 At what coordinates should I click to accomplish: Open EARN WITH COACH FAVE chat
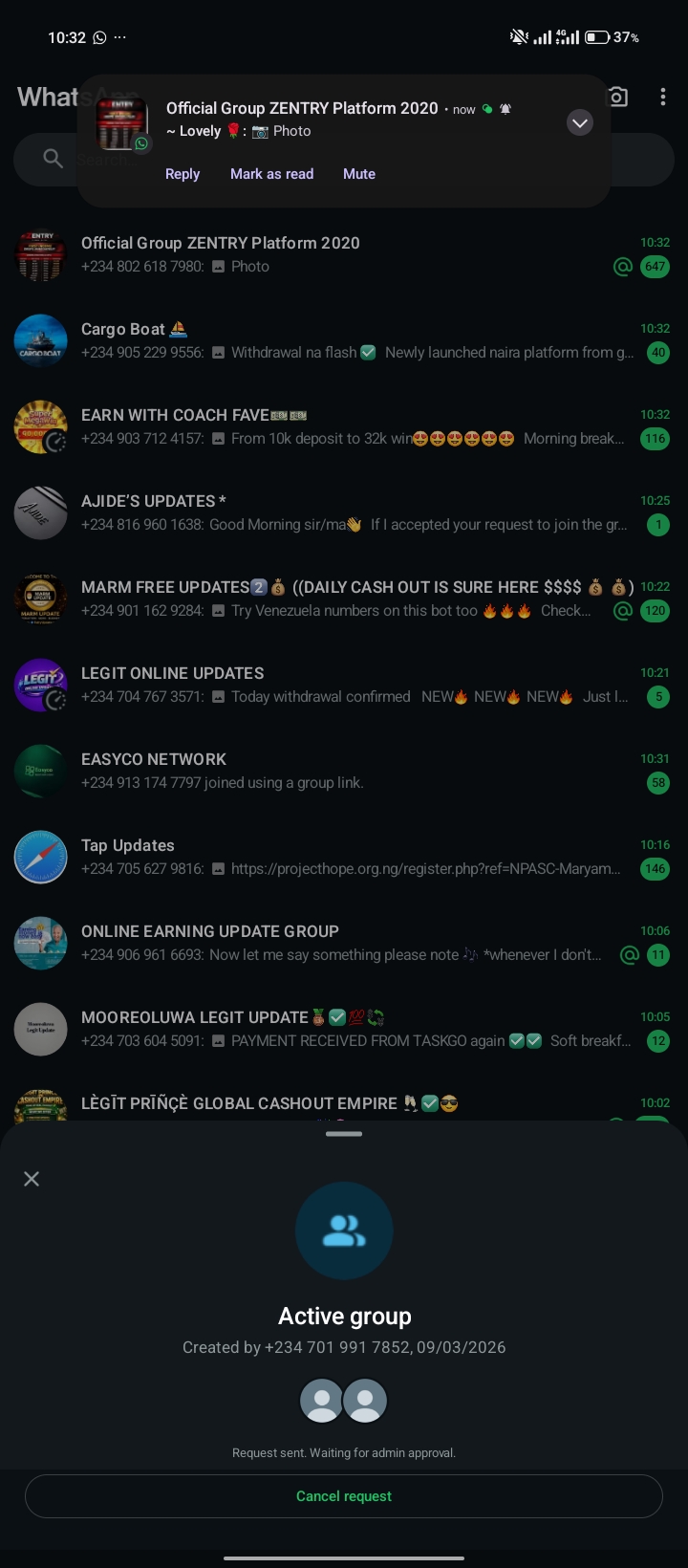coord(344,426)
